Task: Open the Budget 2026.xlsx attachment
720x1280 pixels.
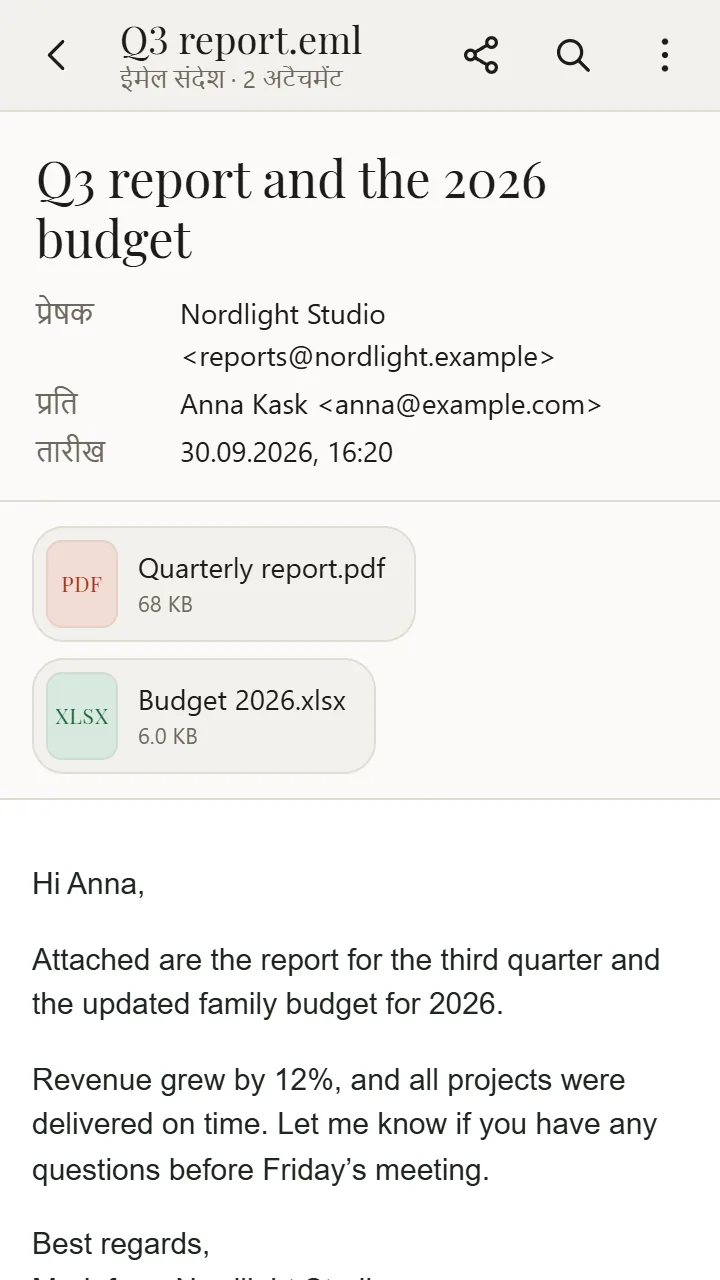Action: pos(204,716)
